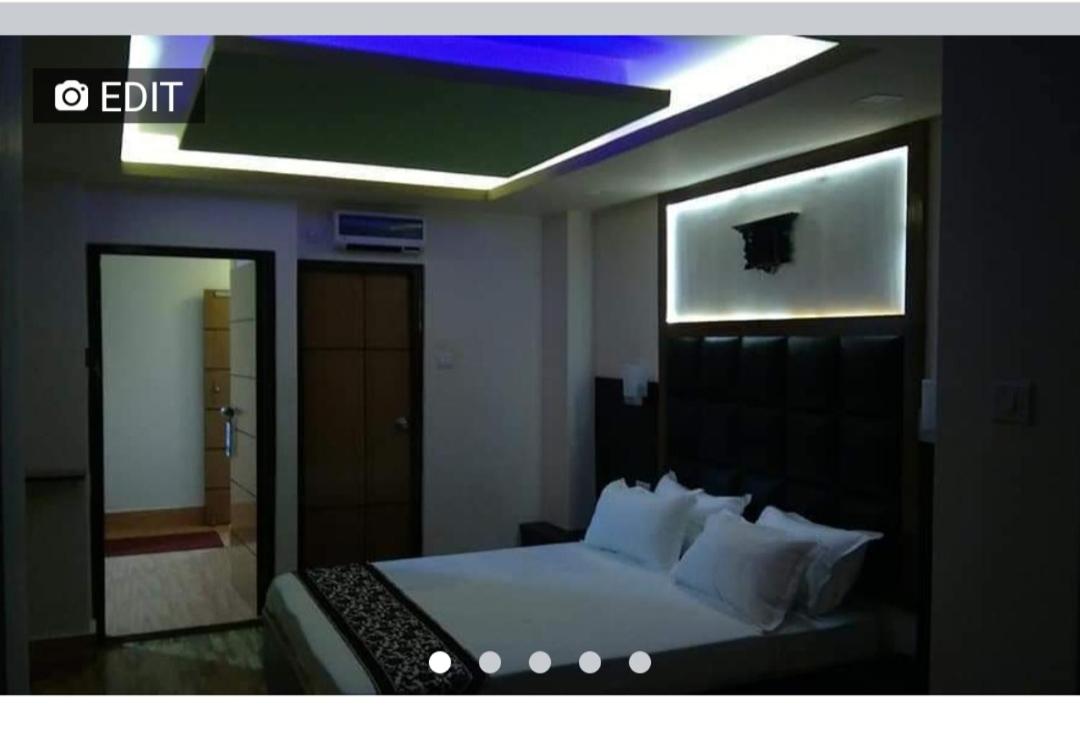The height and width of the screenshot is (744, 1080).
Task: Select the third page indicator dot
Action: pyautogui.click(x=540, y=662)
